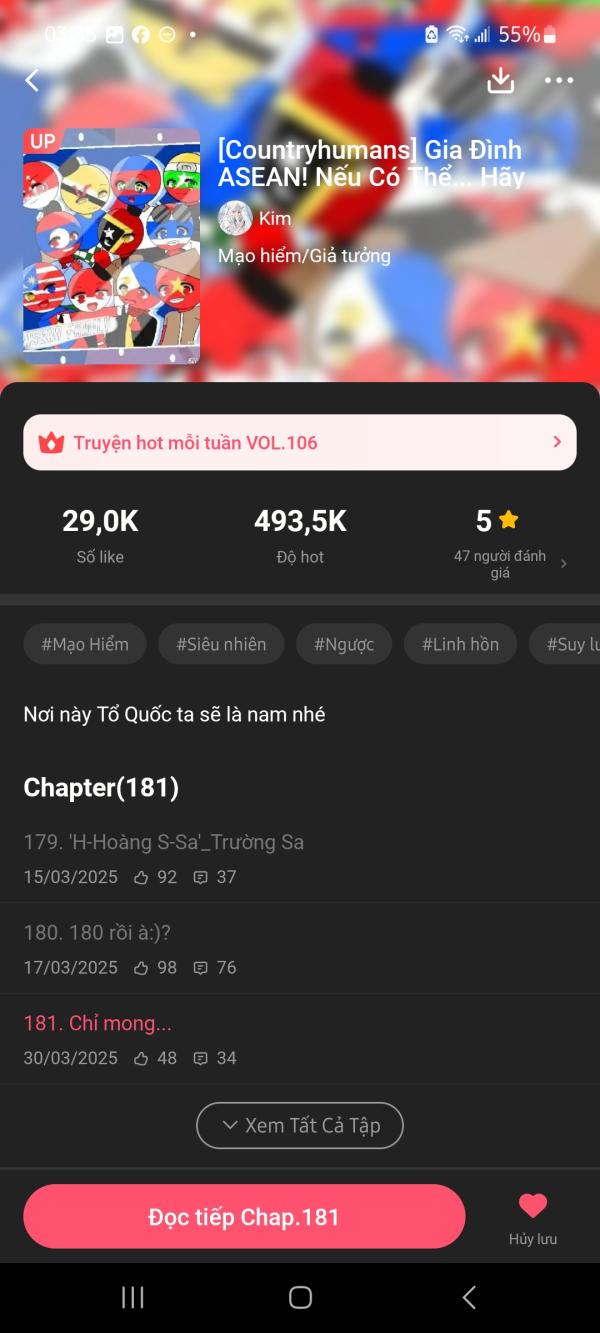600x1333 pixels.
Task: Go to the system home screen
Action: pyautogui.click(x=300, y=1297)
